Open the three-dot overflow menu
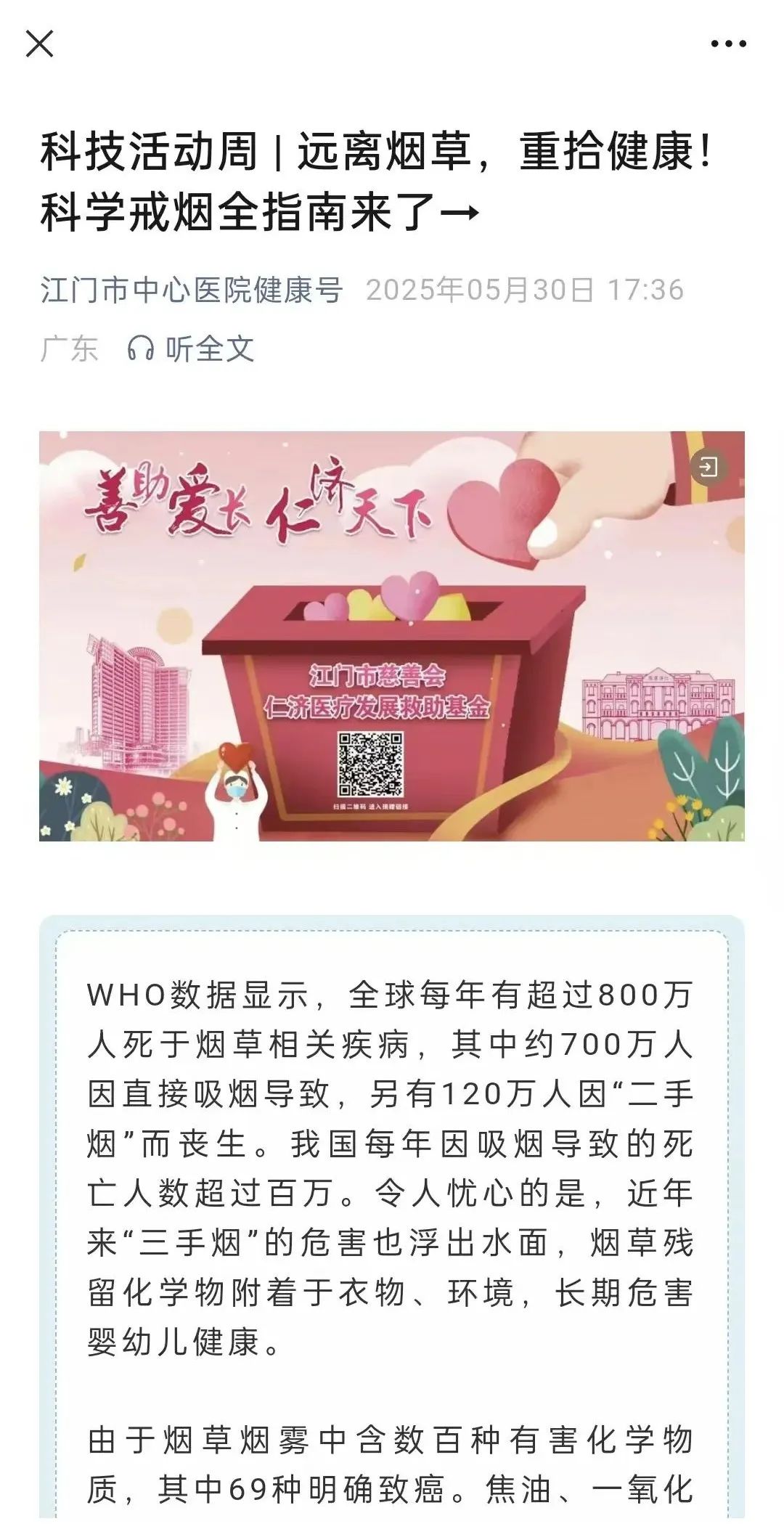The image size is (784, 1529). pyautogui.click(x=728, y=44)
